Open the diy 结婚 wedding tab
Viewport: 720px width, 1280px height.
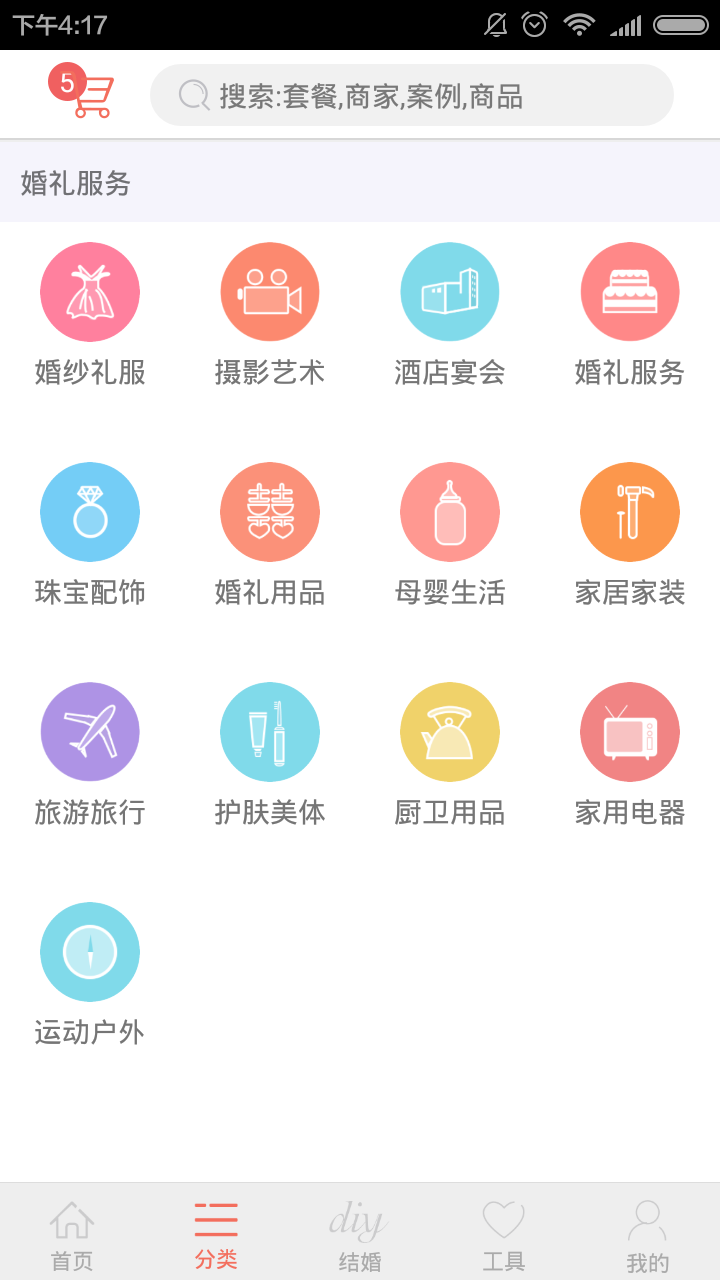coord(360,1230)
